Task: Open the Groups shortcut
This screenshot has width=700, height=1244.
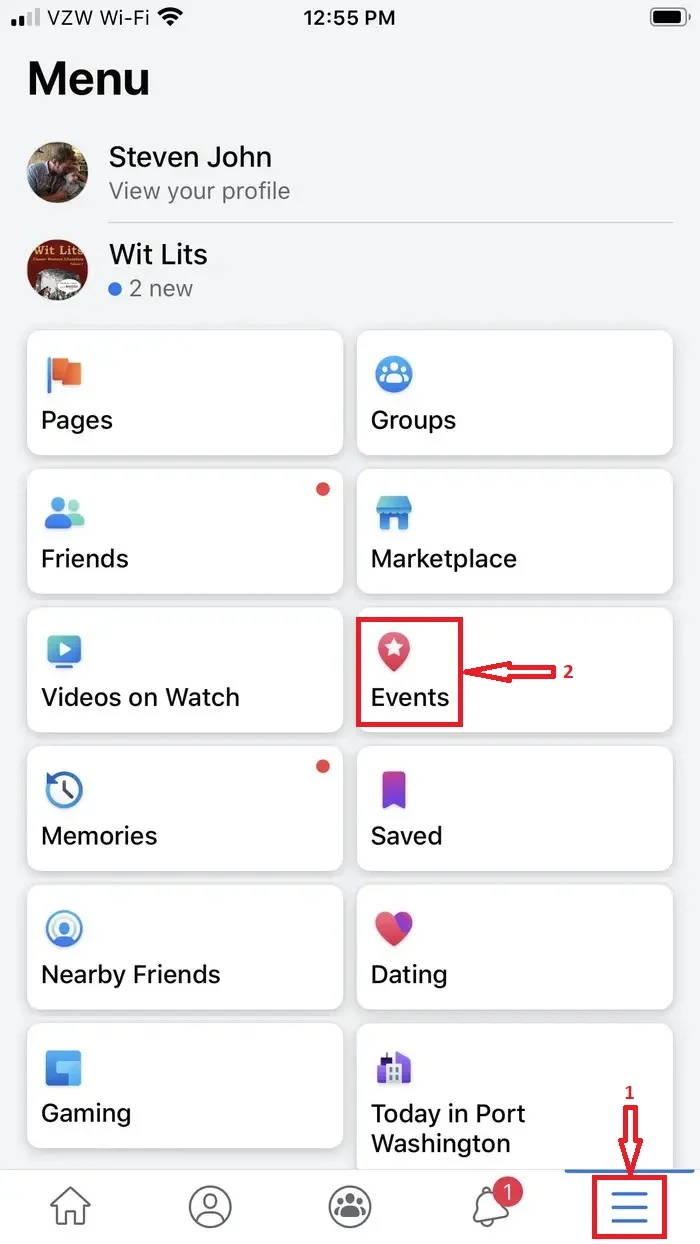Action: (x=514, y=393)
